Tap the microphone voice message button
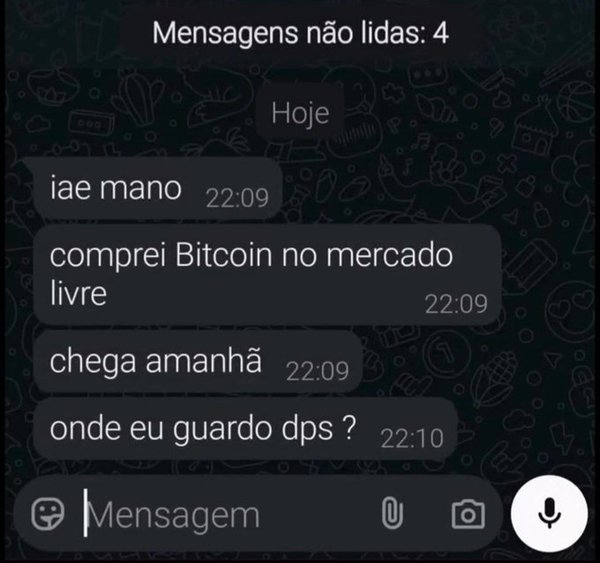Viewport: 600px width, 563px height. pos(548,513)
